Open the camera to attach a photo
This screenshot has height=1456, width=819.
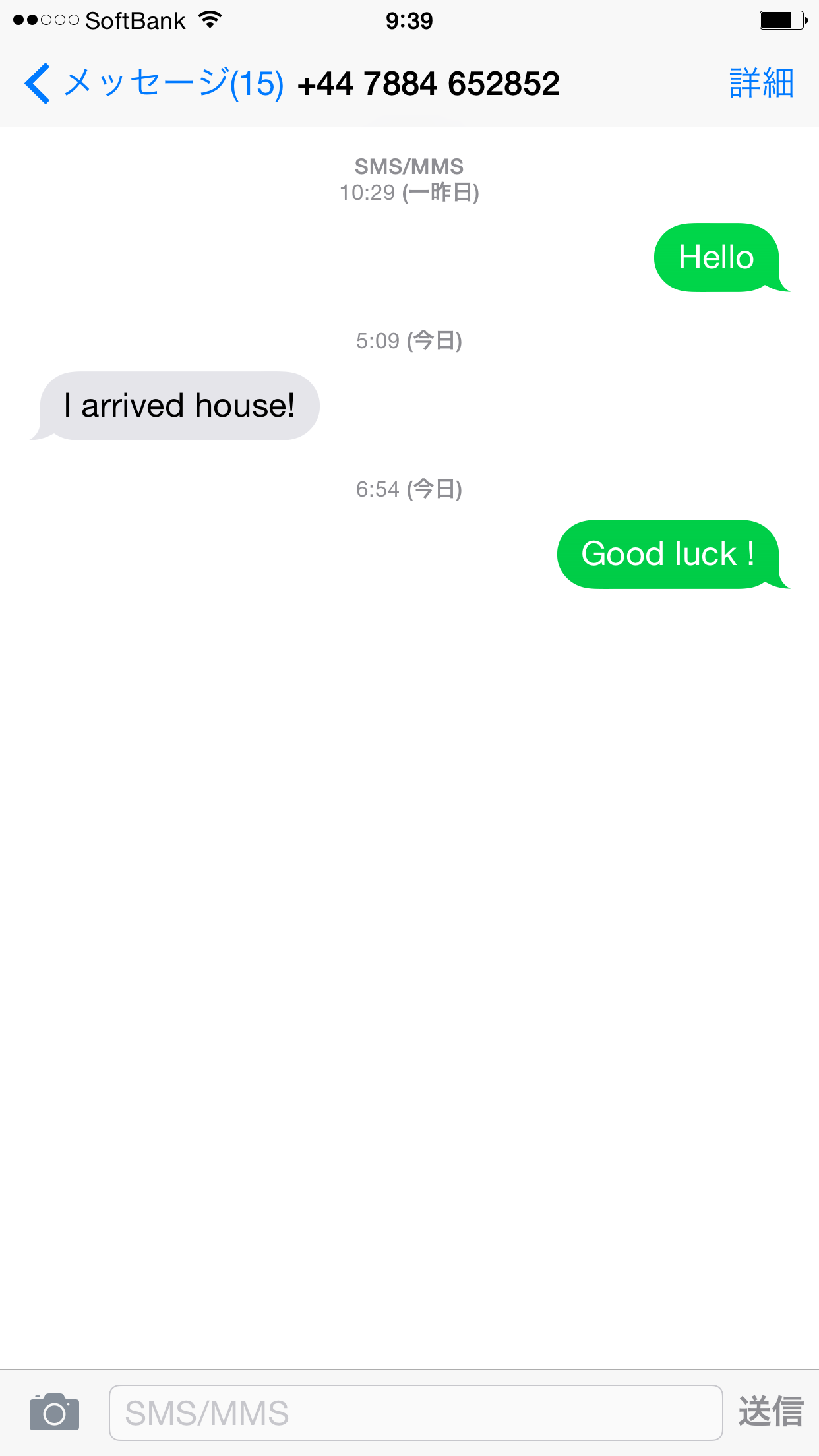pyautogui.click(x=54, y=1412)
